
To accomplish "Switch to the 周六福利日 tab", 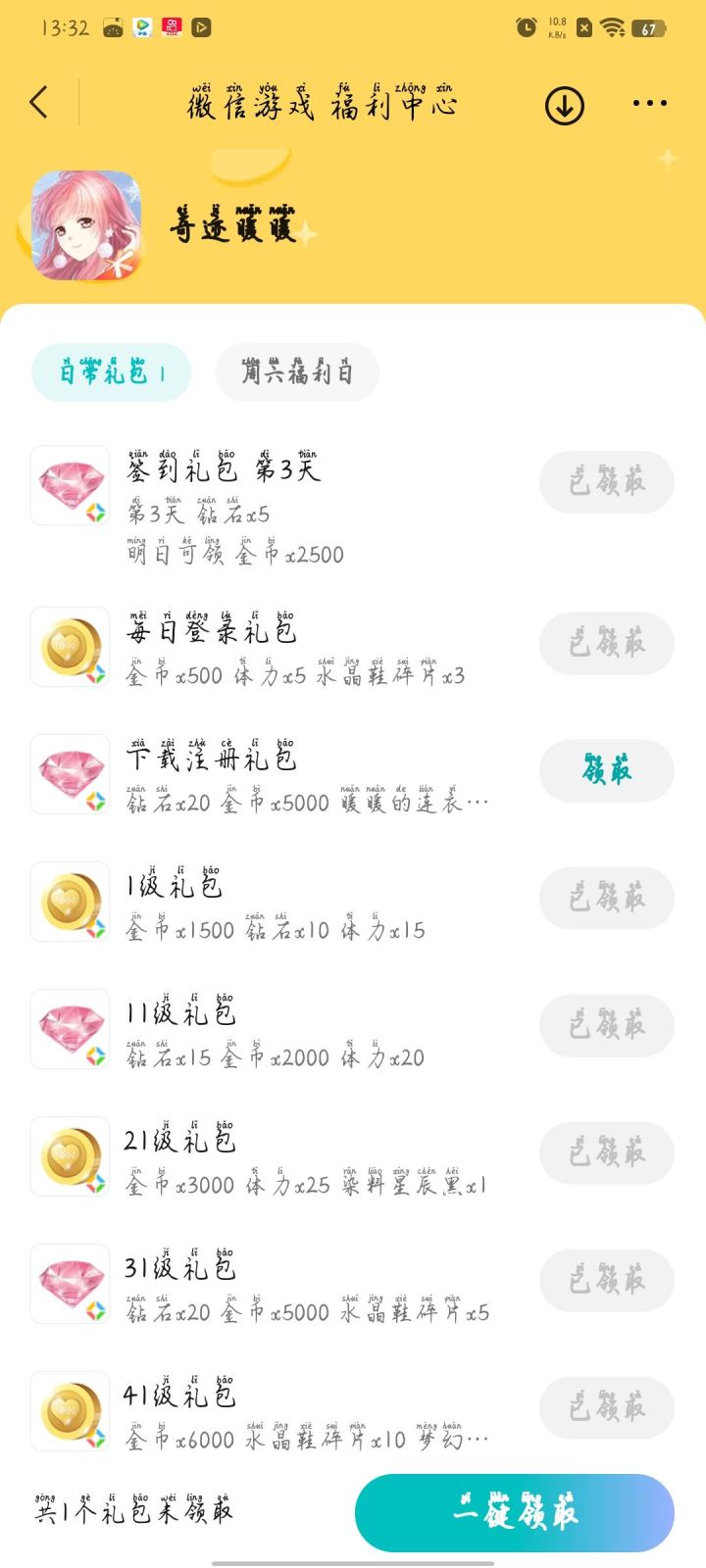I will click(297, 372).
